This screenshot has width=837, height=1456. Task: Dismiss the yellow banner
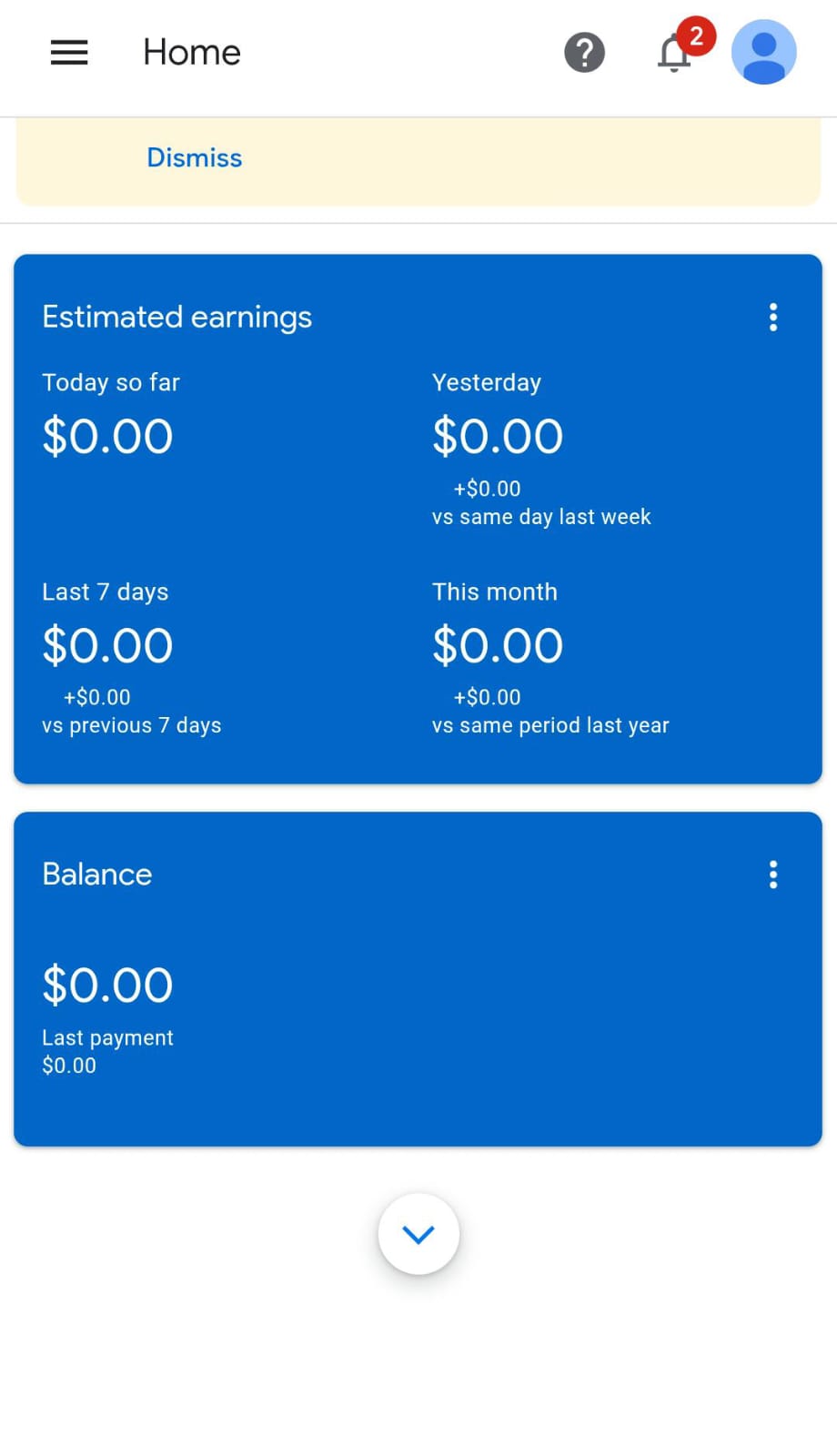195,157
